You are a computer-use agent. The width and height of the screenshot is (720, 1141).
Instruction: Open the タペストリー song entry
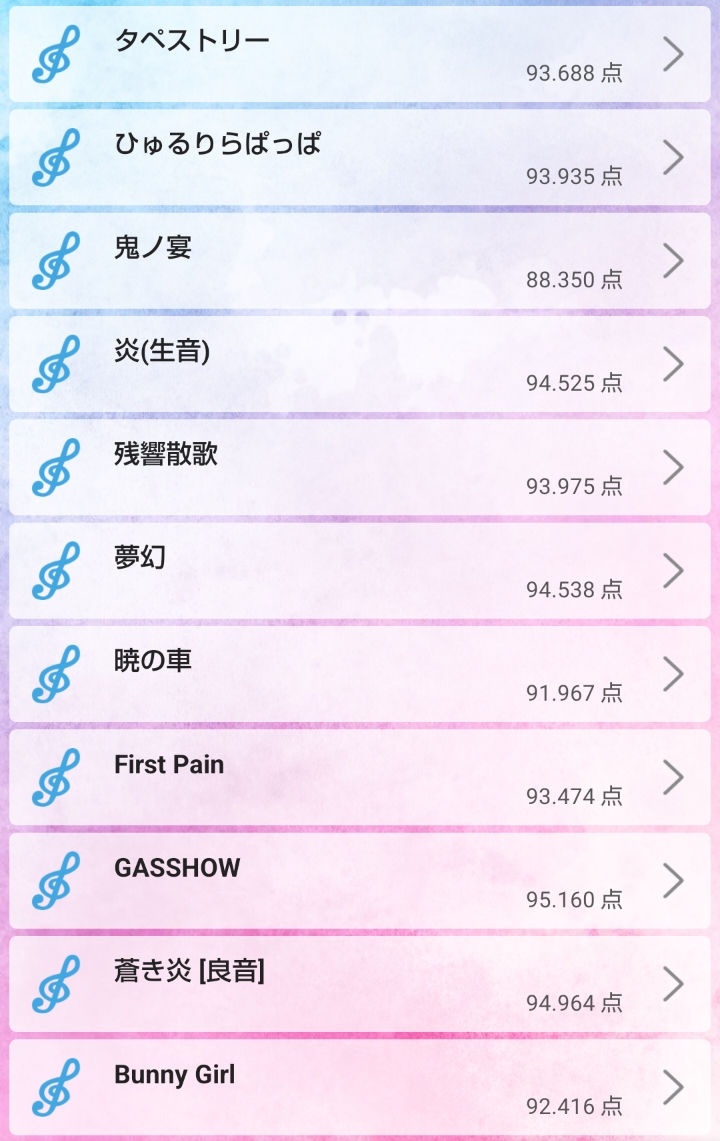[360, 55]
